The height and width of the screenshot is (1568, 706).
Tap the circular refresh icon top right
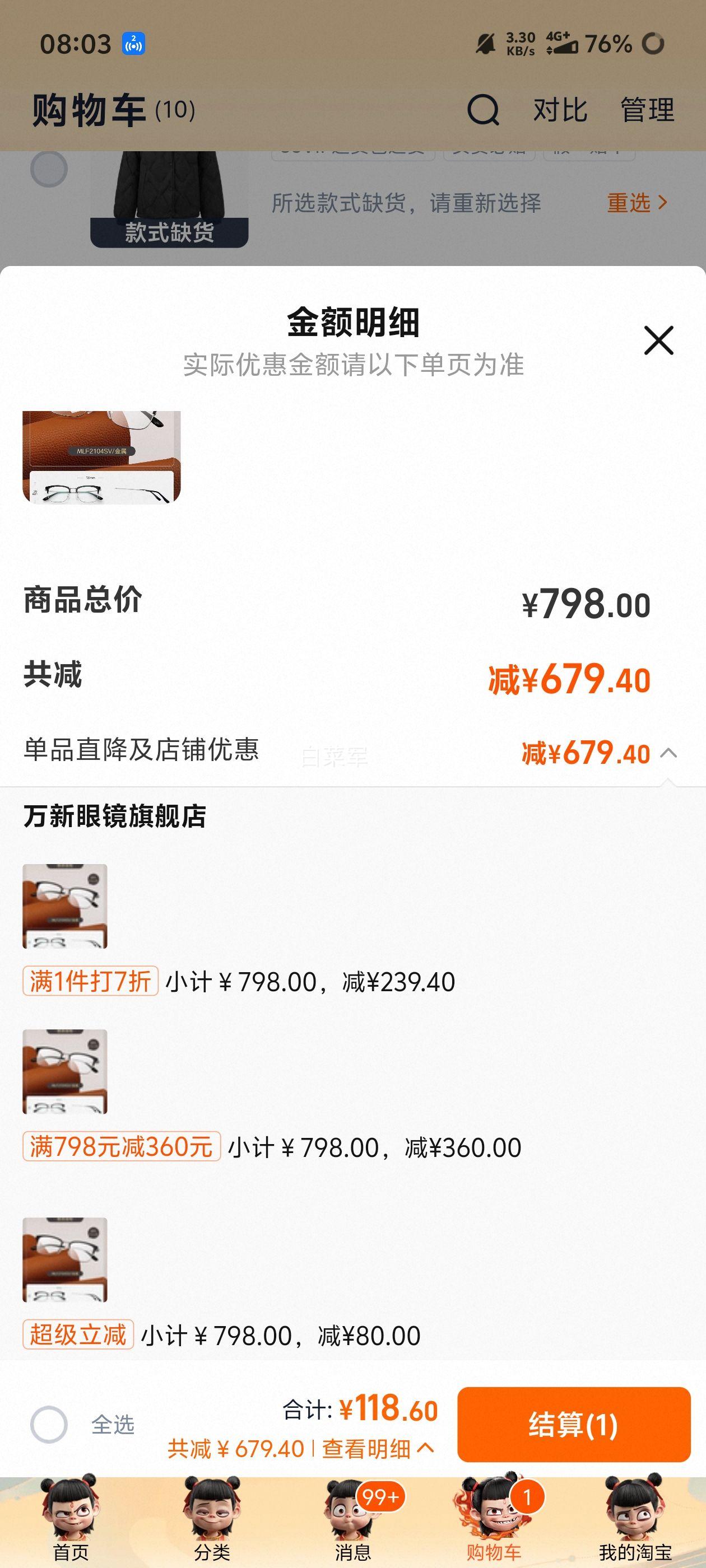pyautogui.click(x=655, y=43)
